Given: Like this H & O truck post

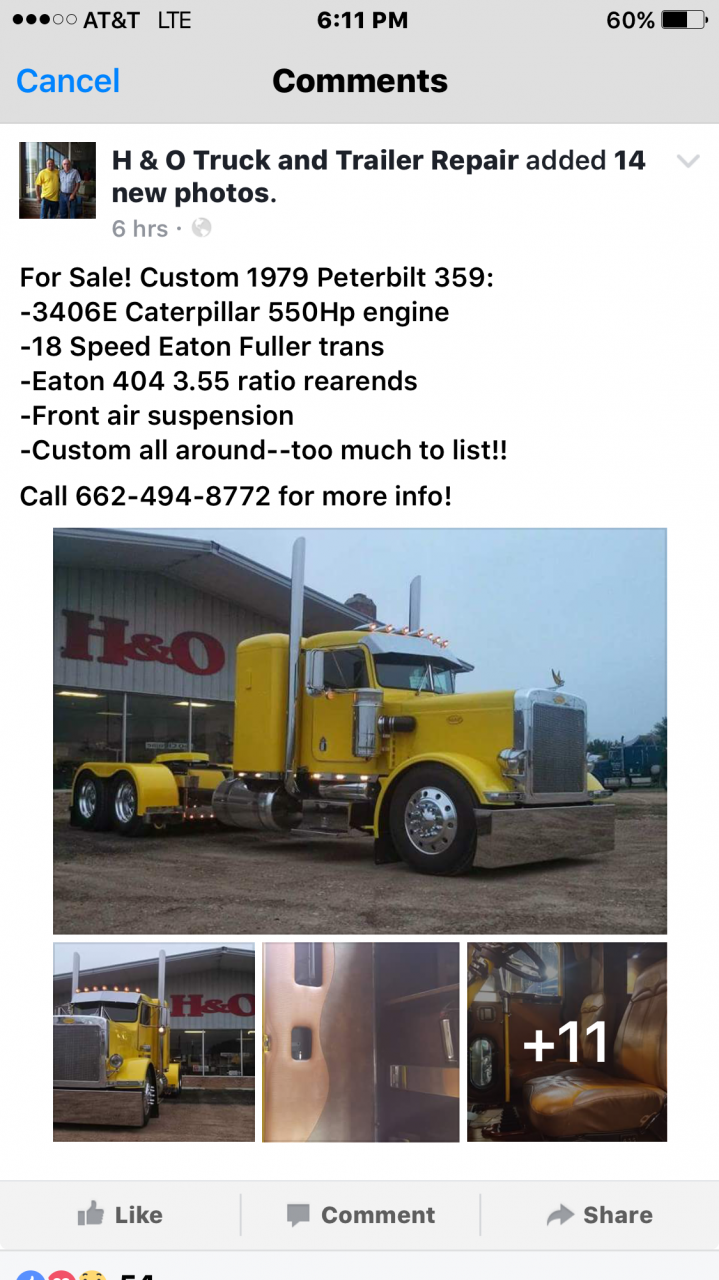Looking at the screenshot, I should pos(120,1215).
